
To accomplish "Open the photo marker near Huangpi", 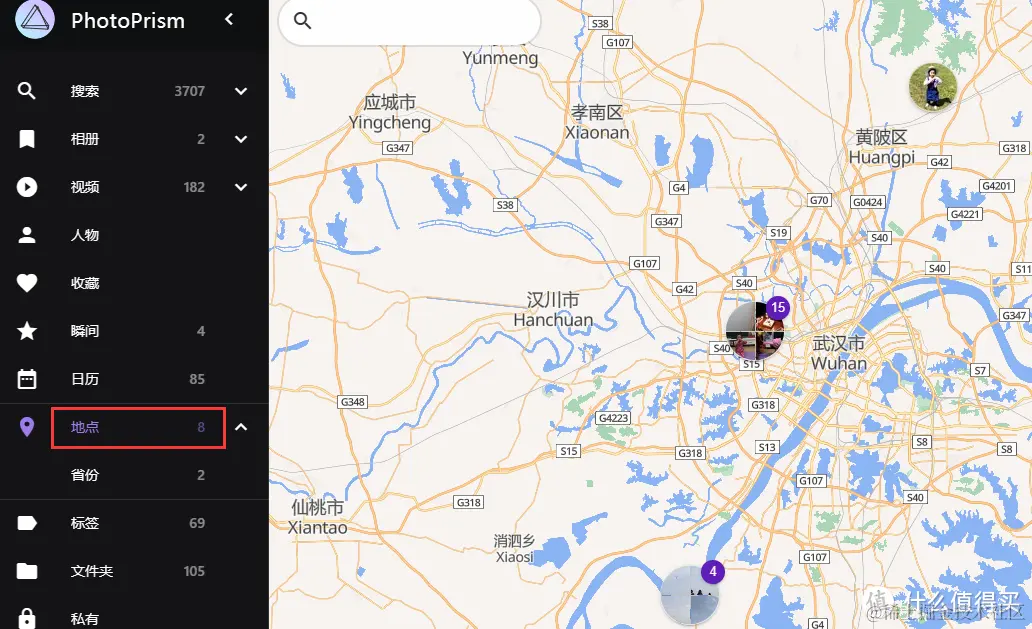I will point(932,87).
